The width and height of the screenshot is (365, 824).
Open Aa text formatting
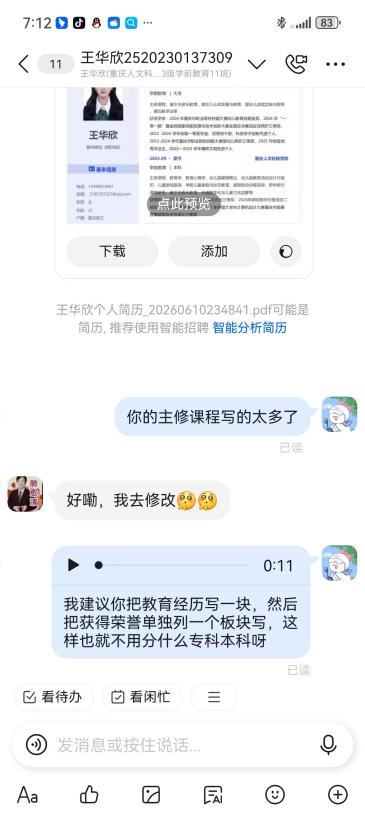27,795
